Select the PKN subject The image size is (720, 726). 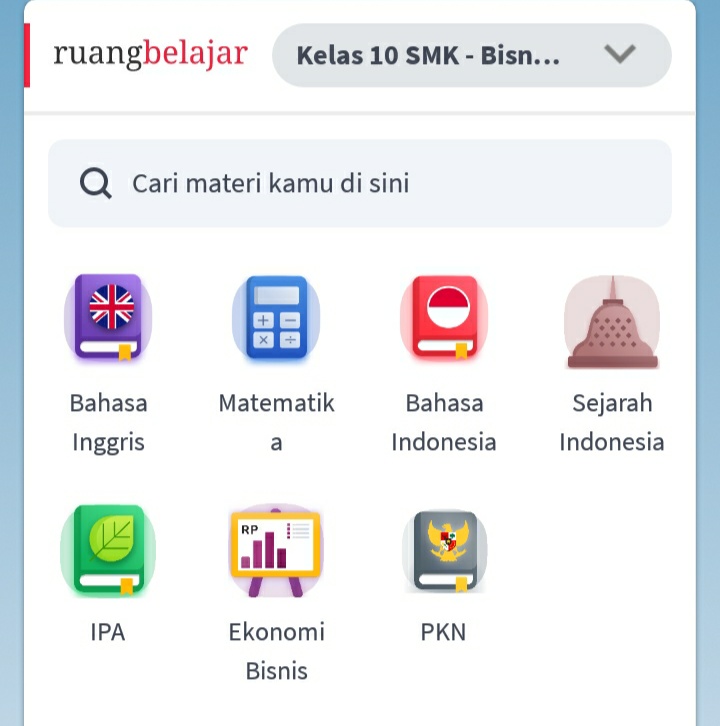point(444,574)
